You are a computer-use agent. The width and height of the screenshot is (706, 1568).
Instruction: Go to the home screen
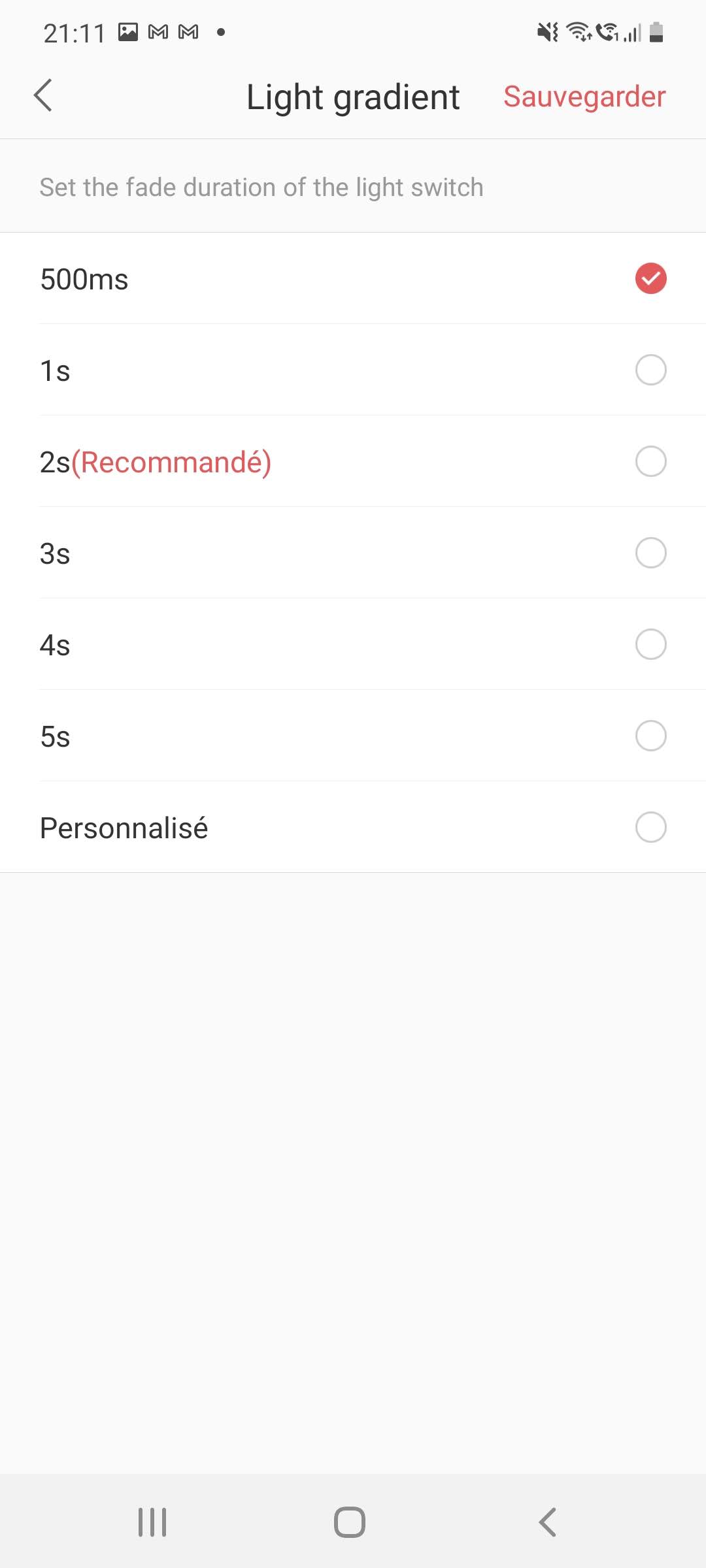350,1522
